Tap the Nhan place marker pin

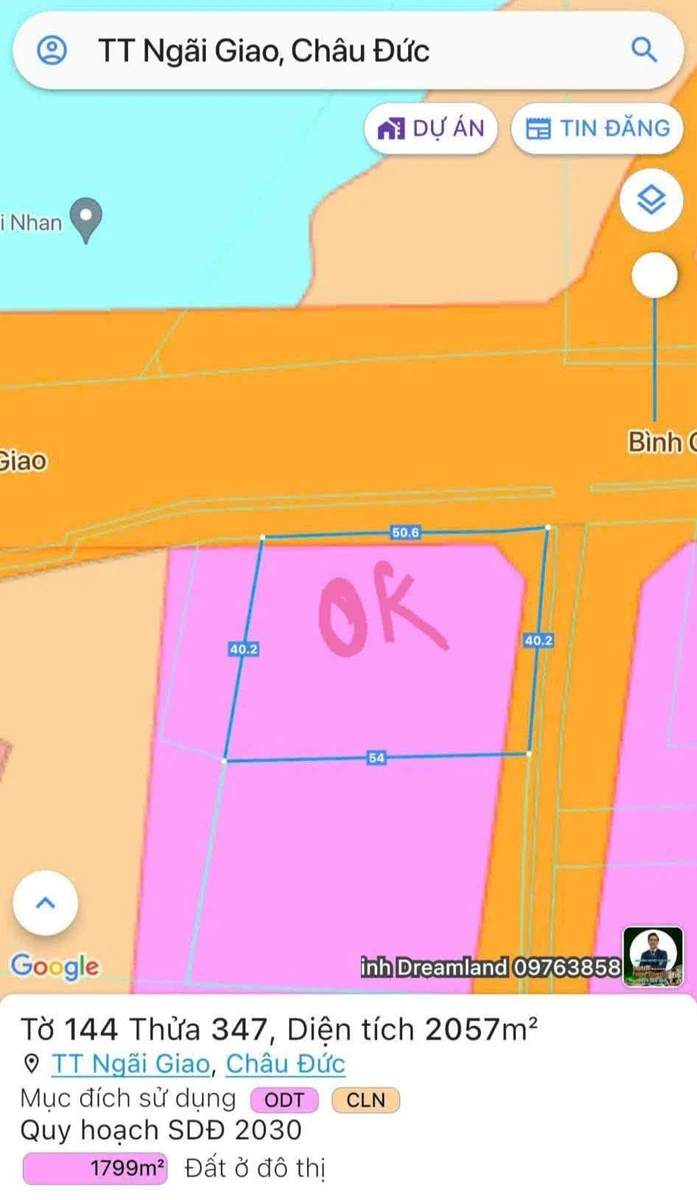pos(89,222)
